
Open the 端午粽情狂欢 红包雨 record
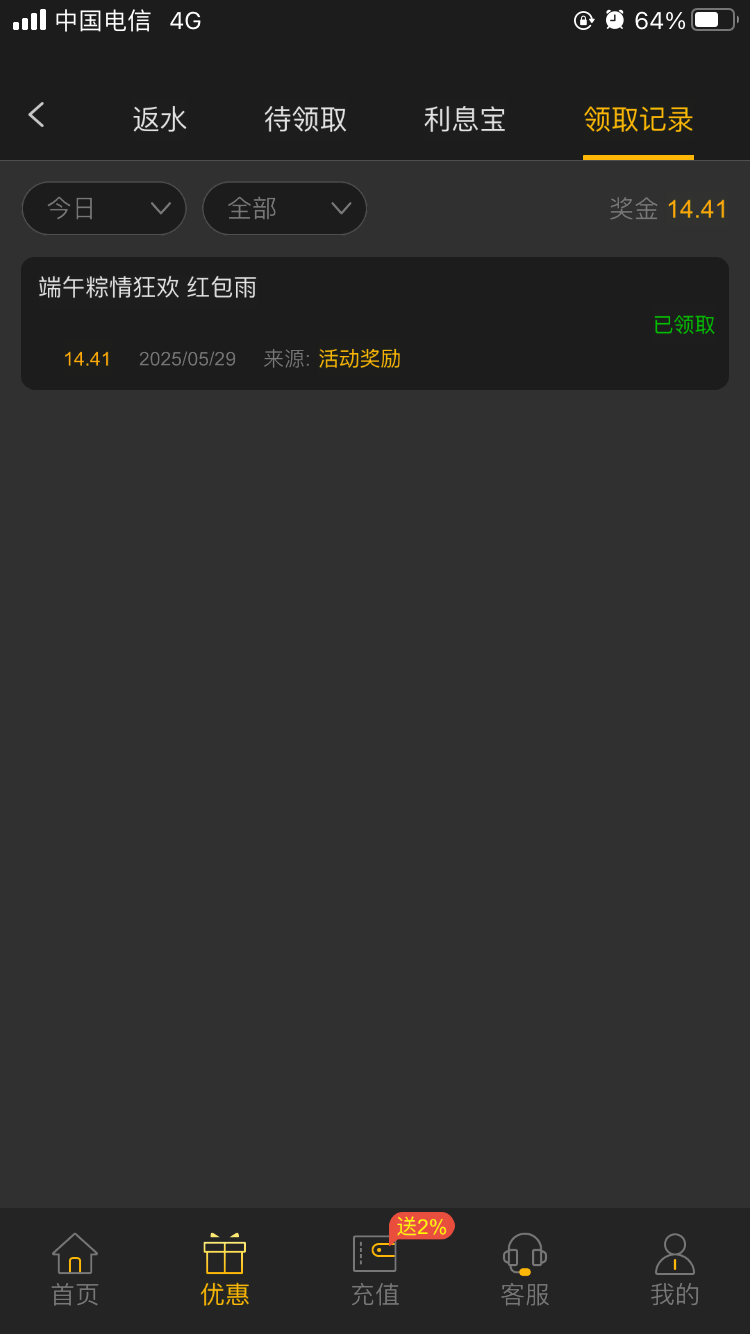click(374, 323)
